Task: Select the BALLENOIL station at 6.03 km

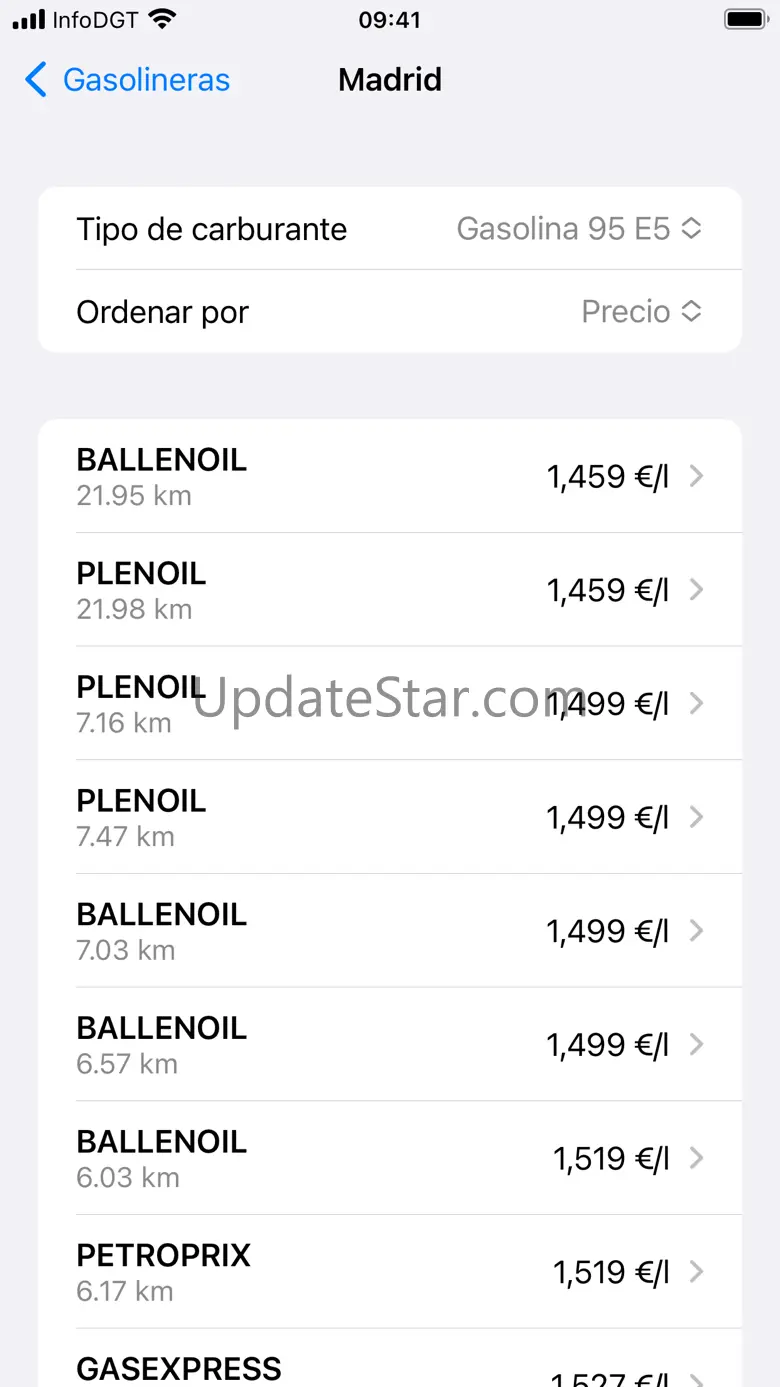Action: pos(390,1158)
